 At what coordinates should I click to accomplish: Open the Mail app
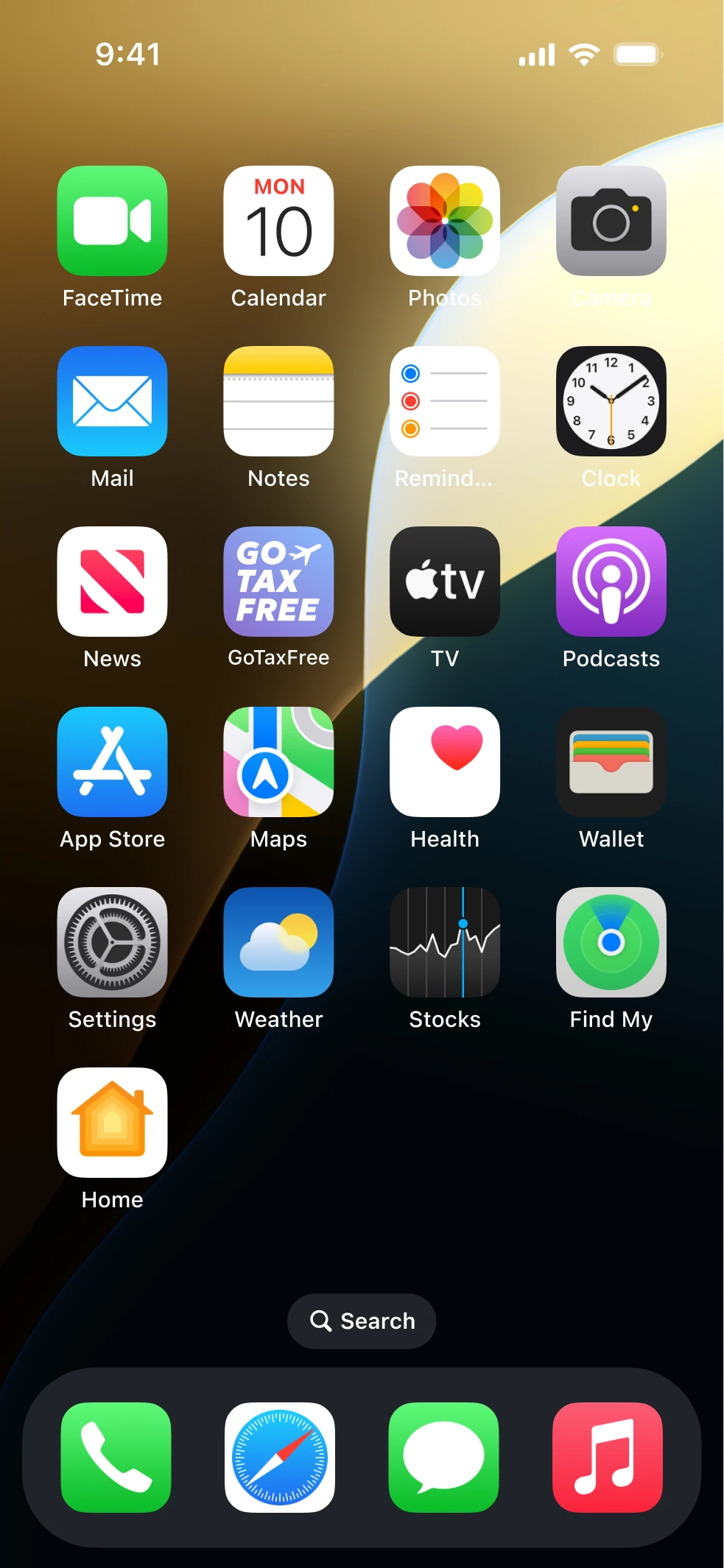pos(112,401)
